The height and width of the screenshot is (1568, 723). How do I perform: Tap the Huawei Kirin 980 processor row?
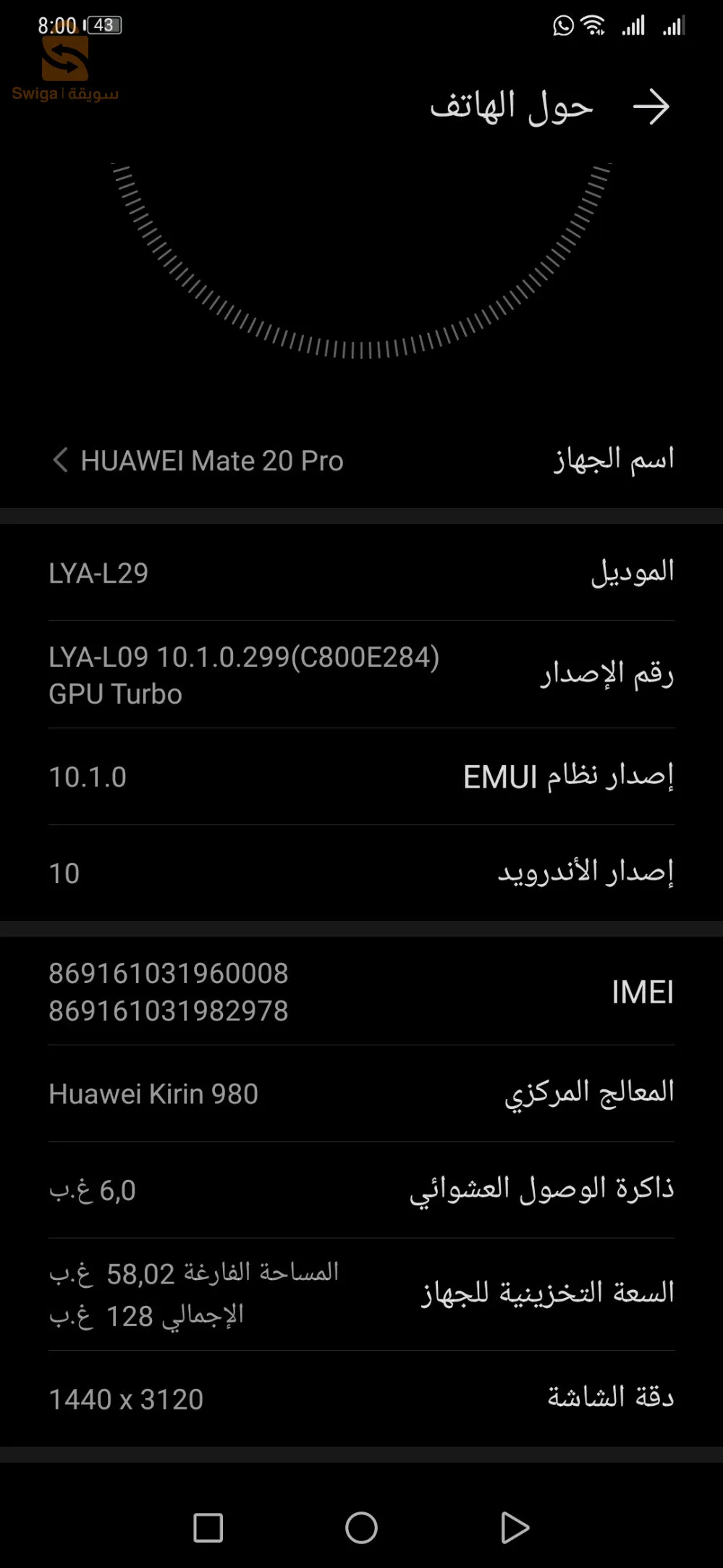tap(362, 1094)
